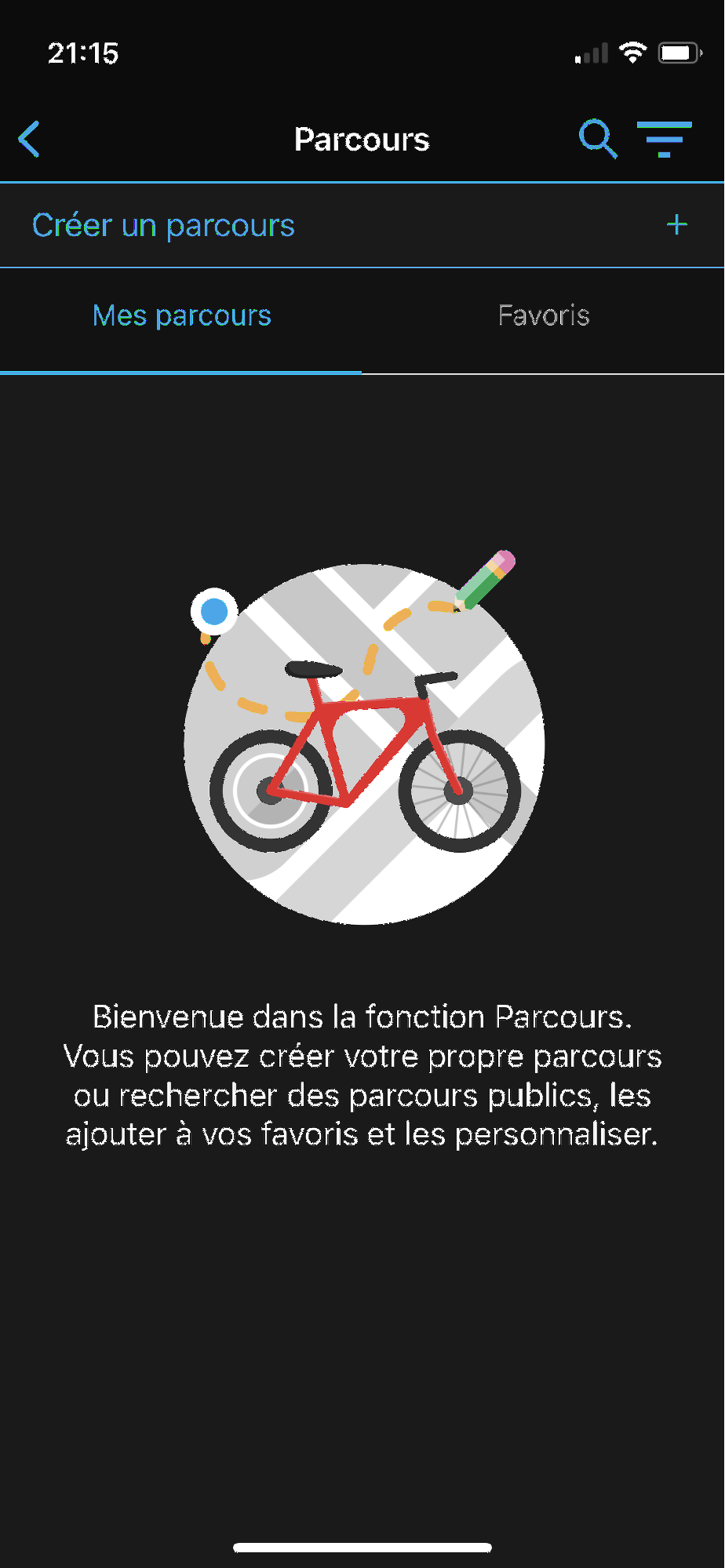Tap the battery indicator

tap(679, 51)
